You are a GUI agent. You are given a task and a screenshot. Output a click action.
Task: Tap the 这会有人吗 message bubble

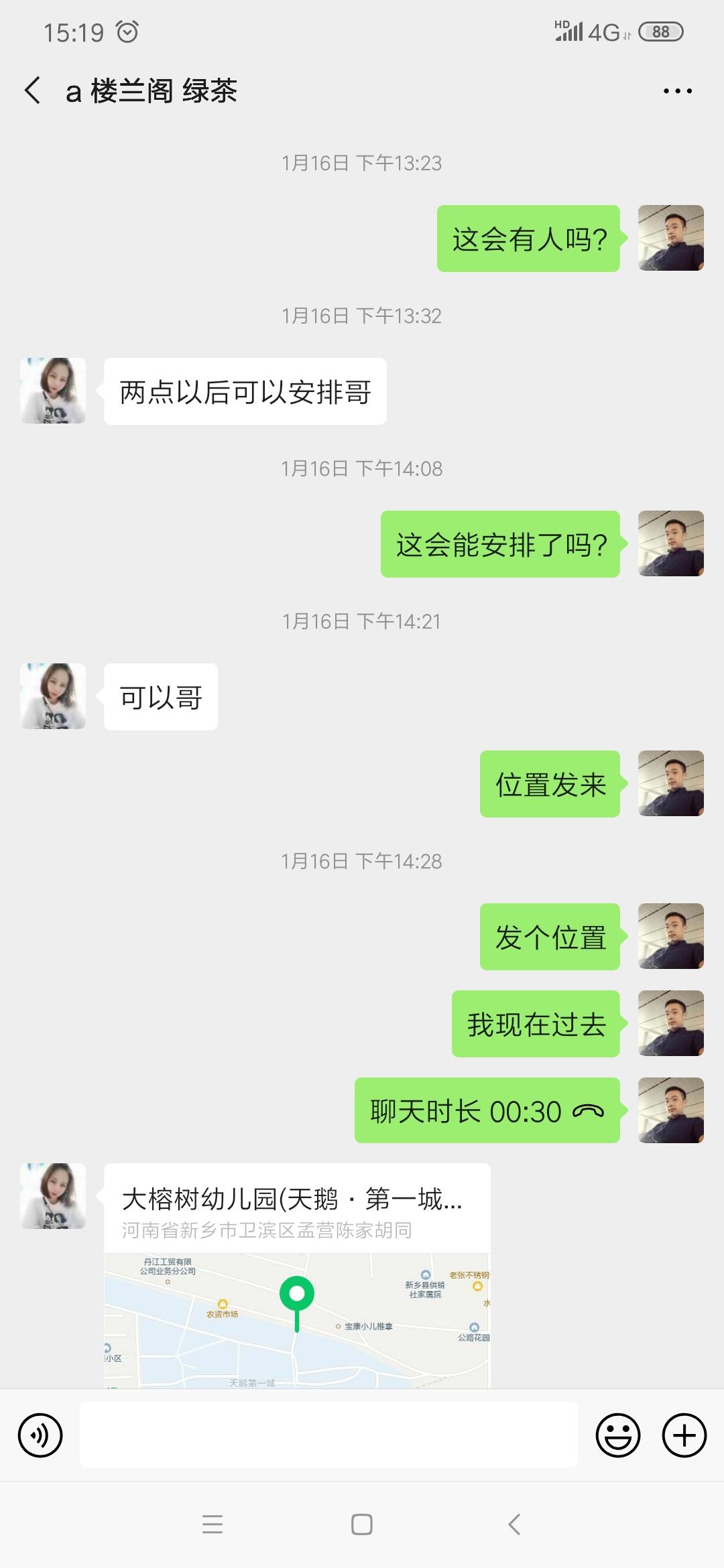[x=528, y=239]
